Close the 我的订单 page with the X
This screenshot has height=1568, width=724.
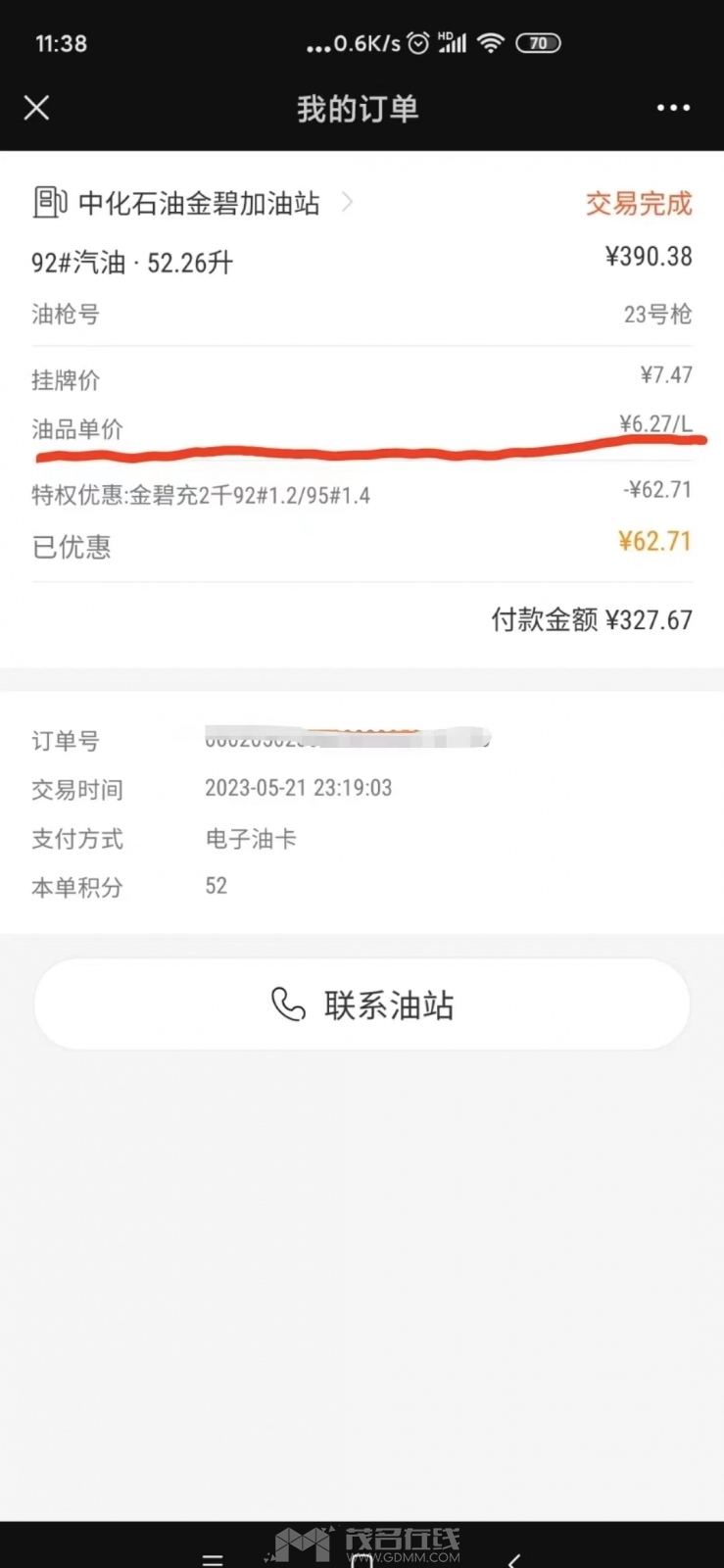click(36, 108)
